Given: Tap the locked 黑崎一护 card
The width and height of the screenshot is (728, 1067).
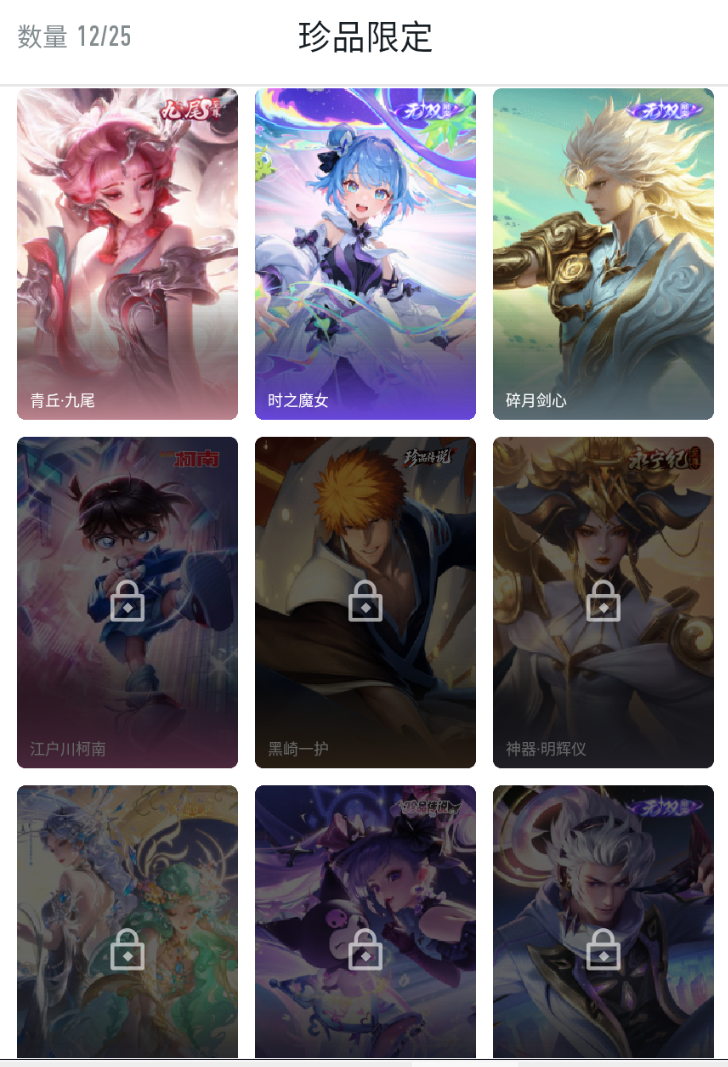Looking at the screenshot, I should coord(365,602).
